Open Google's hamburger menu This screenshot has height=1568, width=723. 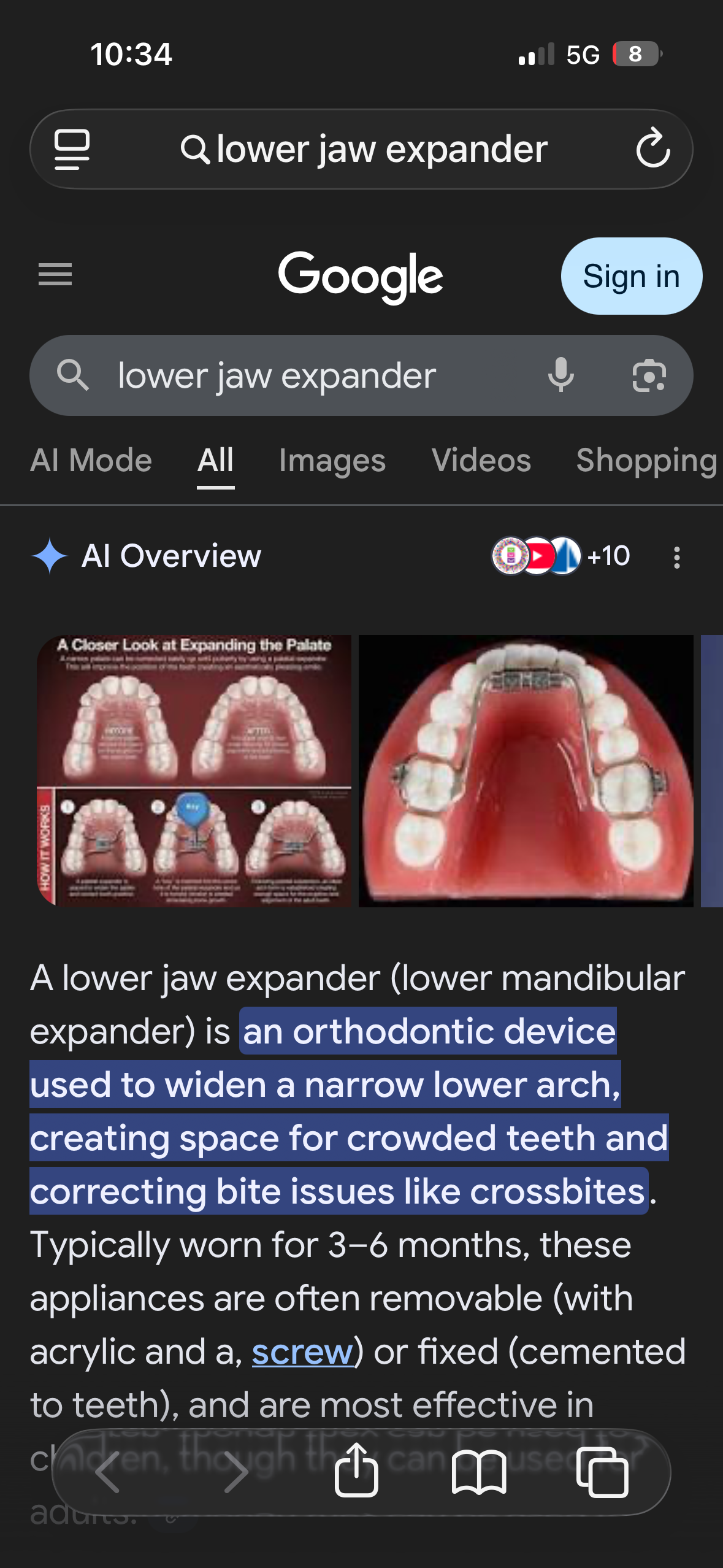55,274
